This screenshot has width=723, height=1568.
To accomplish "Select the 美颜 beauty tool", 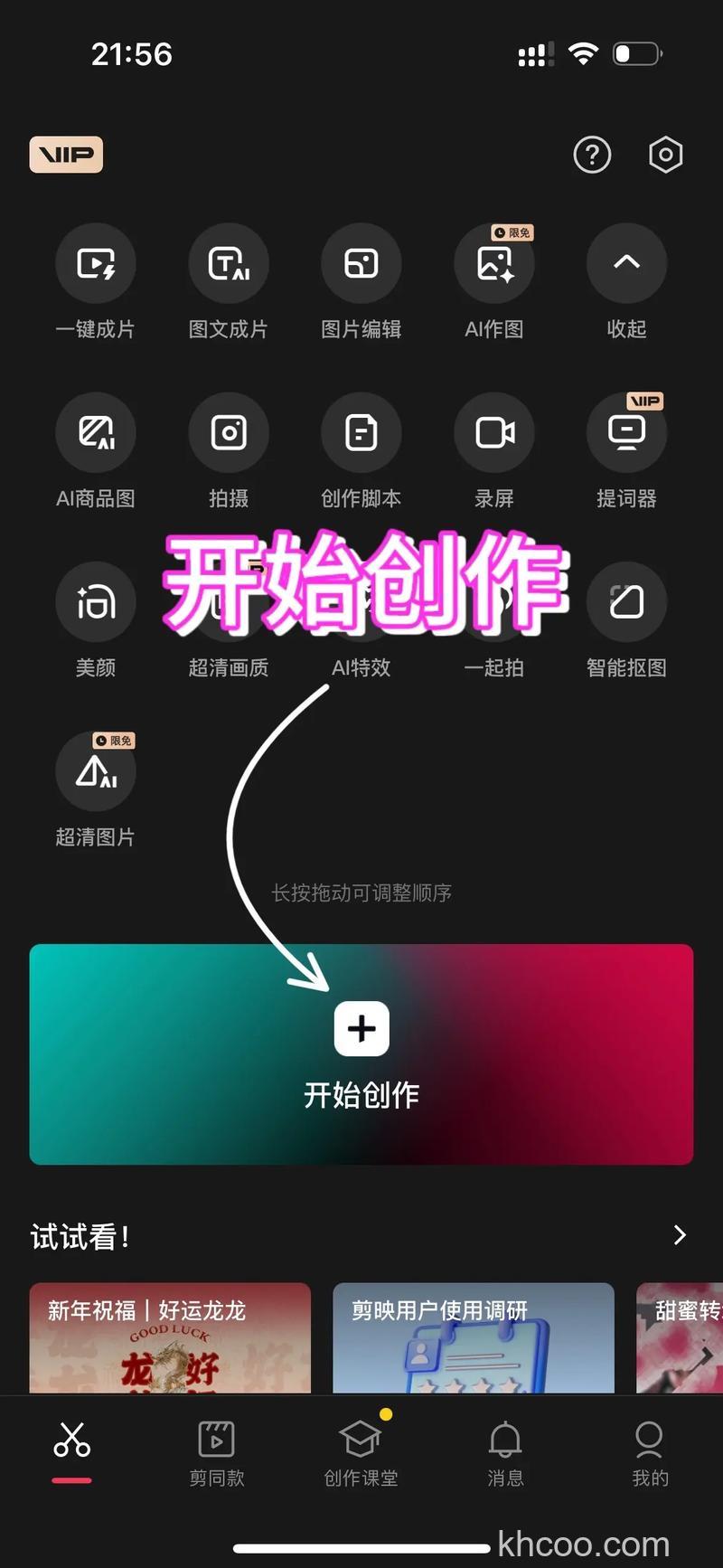I will tap(96, 601).
